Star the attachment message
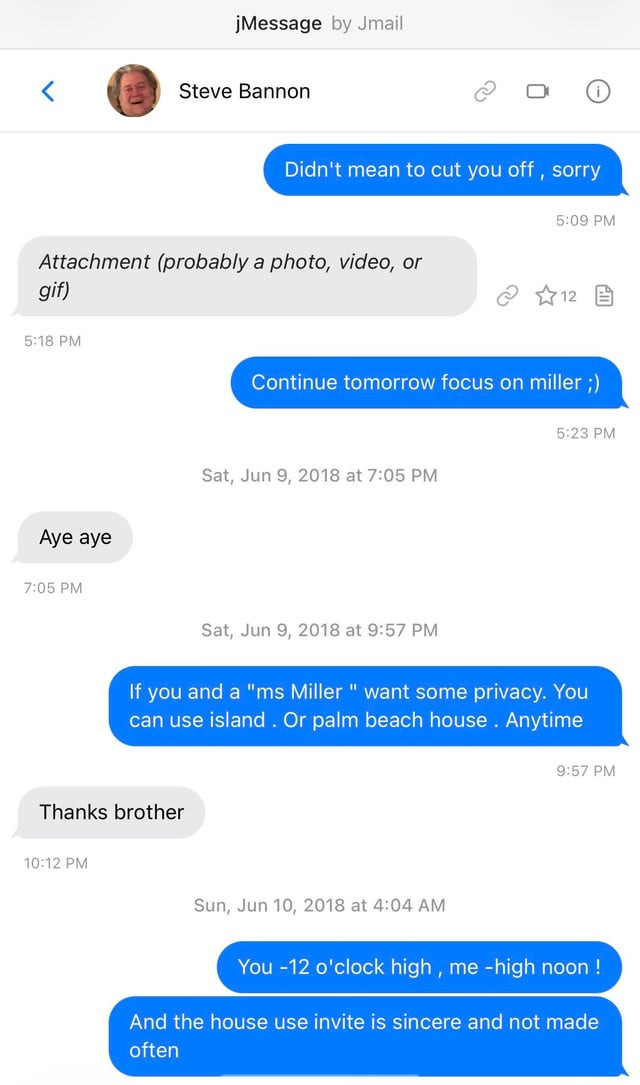640x1085 pixels. [546, 295]
